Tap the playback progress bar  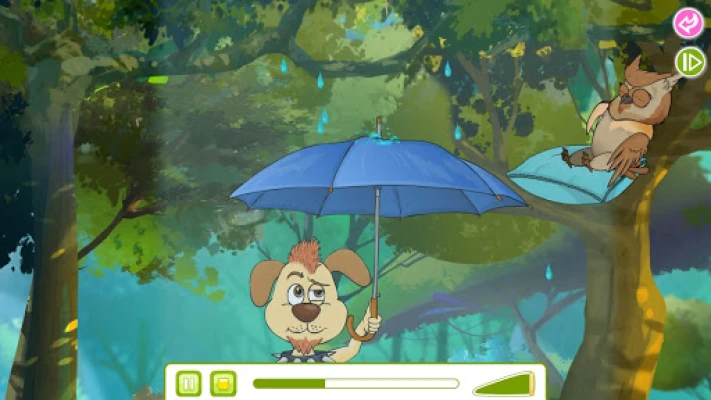coord(355,383)
